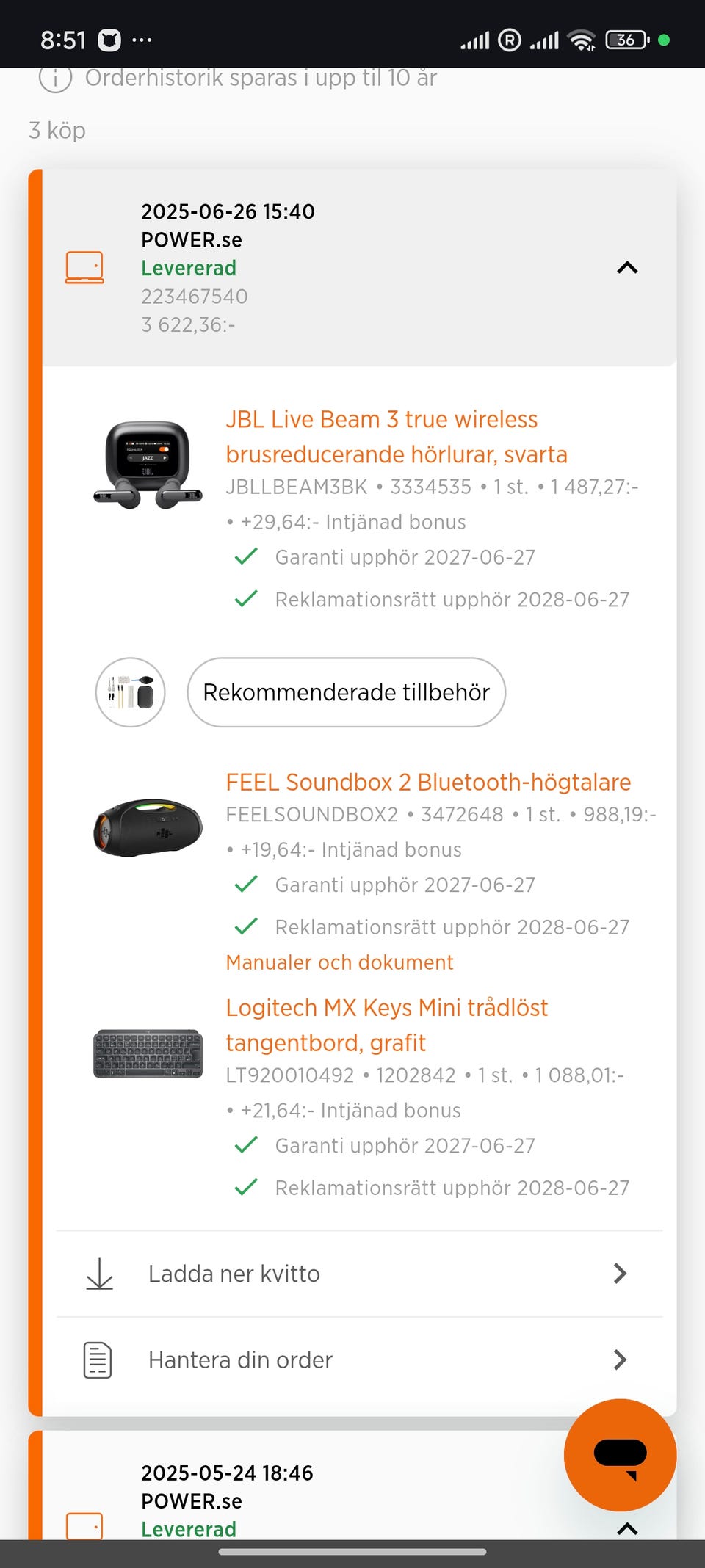Tap Rekommenderade tillbehör button
705x1568 pixels.
pyautogui.click(x=346, y=692)
